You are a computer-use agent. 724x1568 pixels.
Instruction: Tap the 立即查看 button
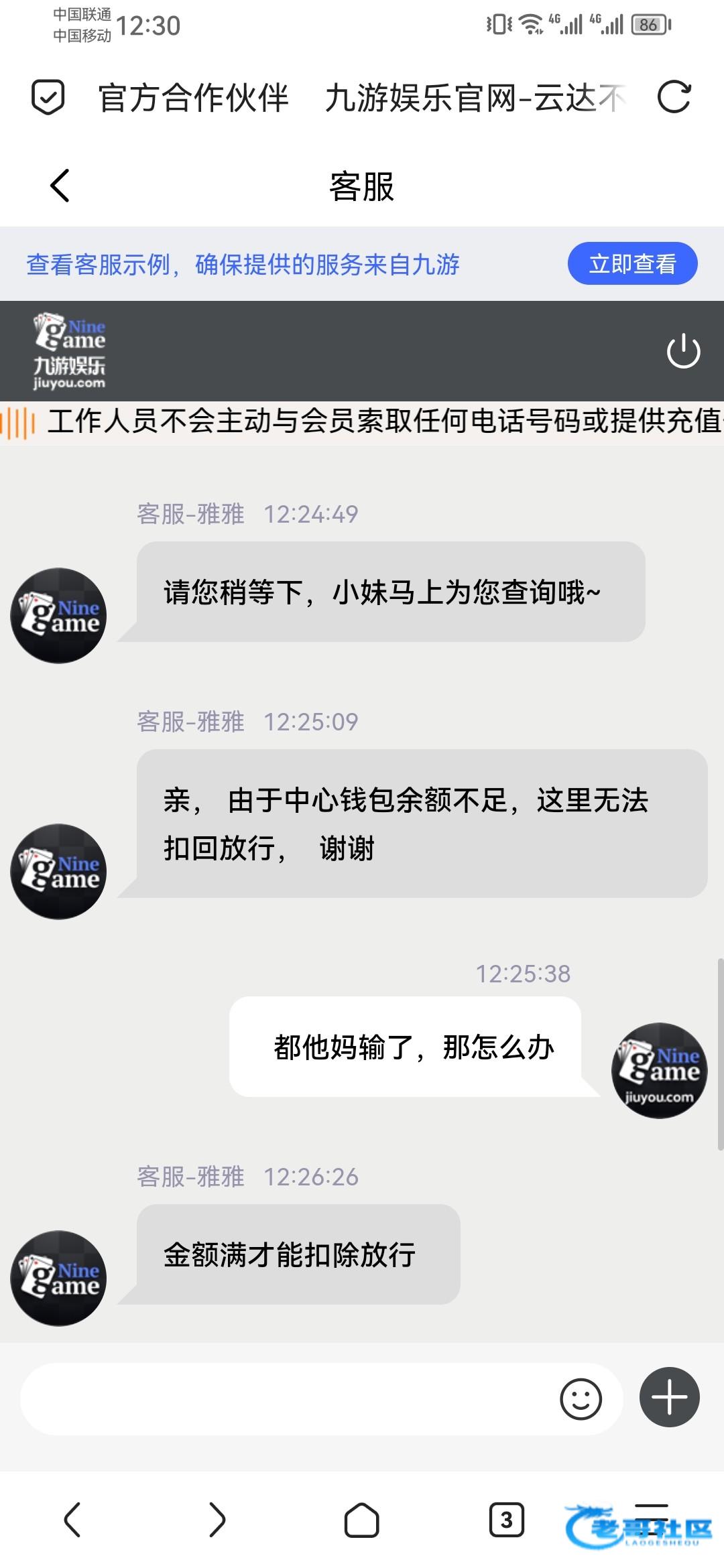pos(632,263)
